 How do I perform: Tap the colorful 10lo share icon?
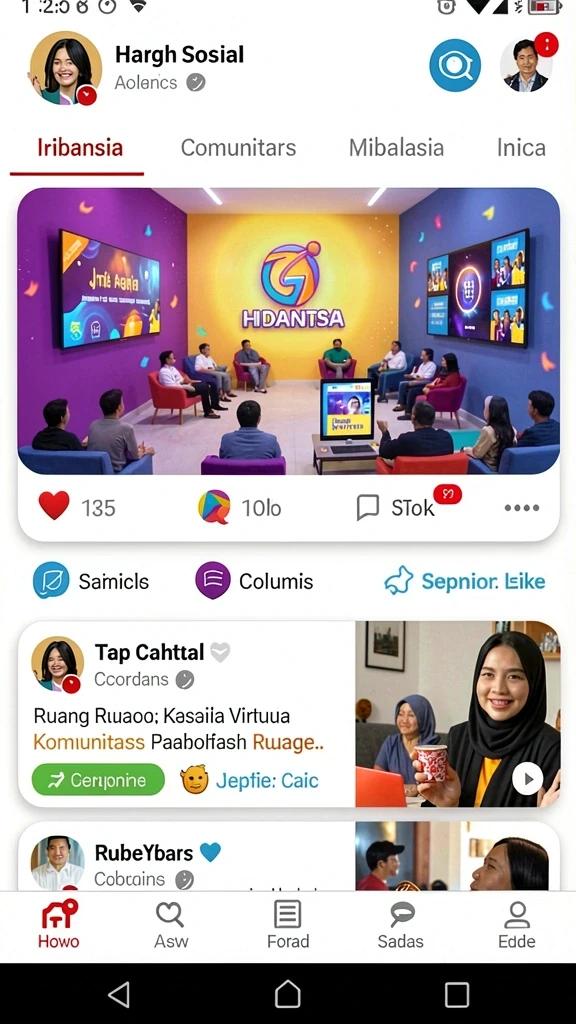coord(214,507)
